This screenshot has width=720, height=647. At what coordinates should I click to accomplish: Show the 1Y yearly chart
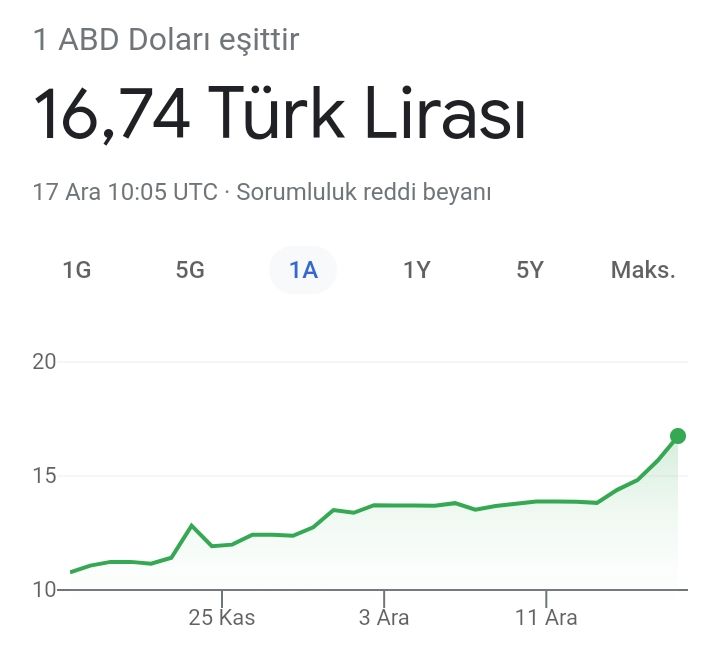click(417, 270)
